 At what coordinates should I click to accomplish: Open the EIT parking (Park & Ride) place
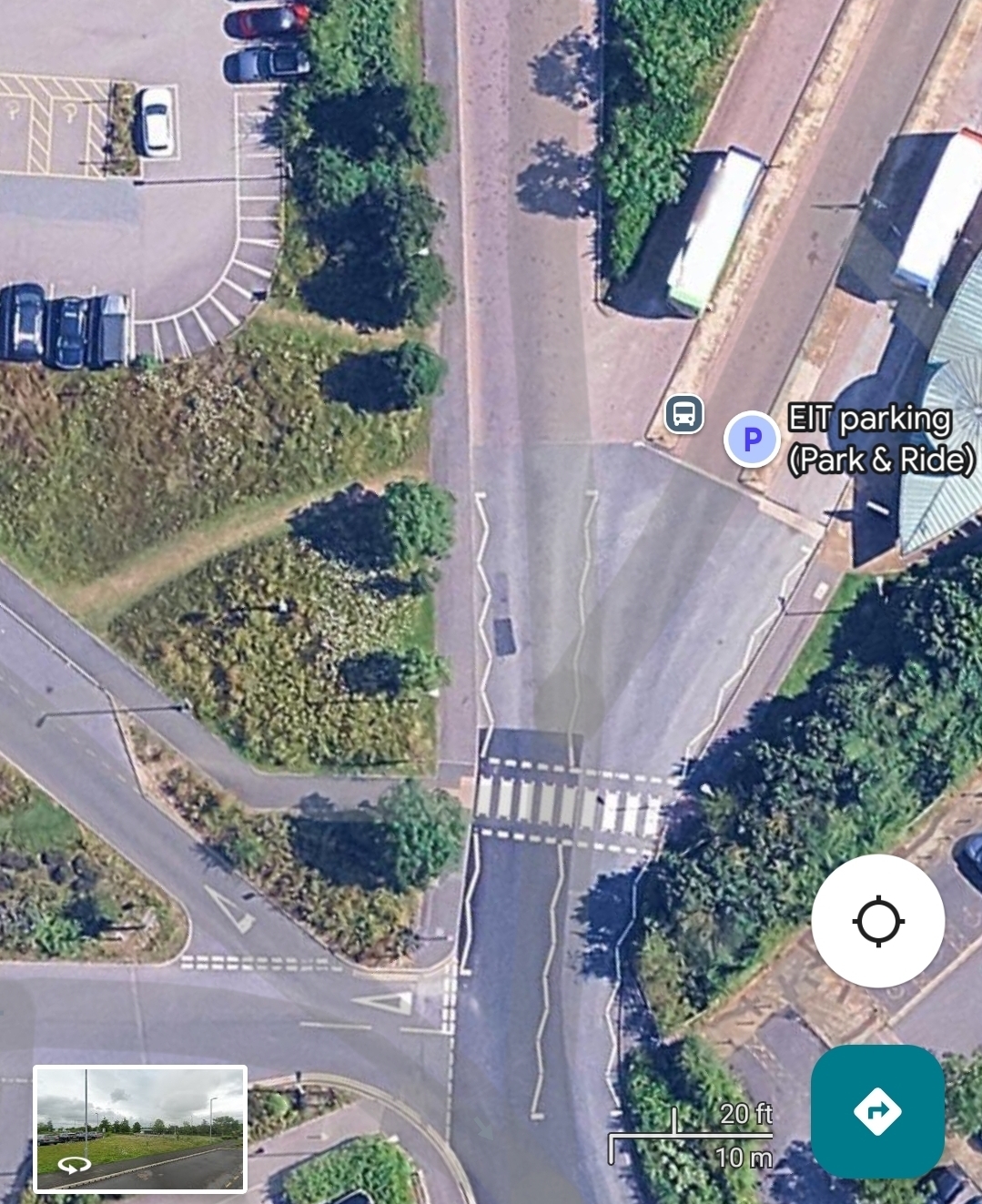[x=752, y=440]
